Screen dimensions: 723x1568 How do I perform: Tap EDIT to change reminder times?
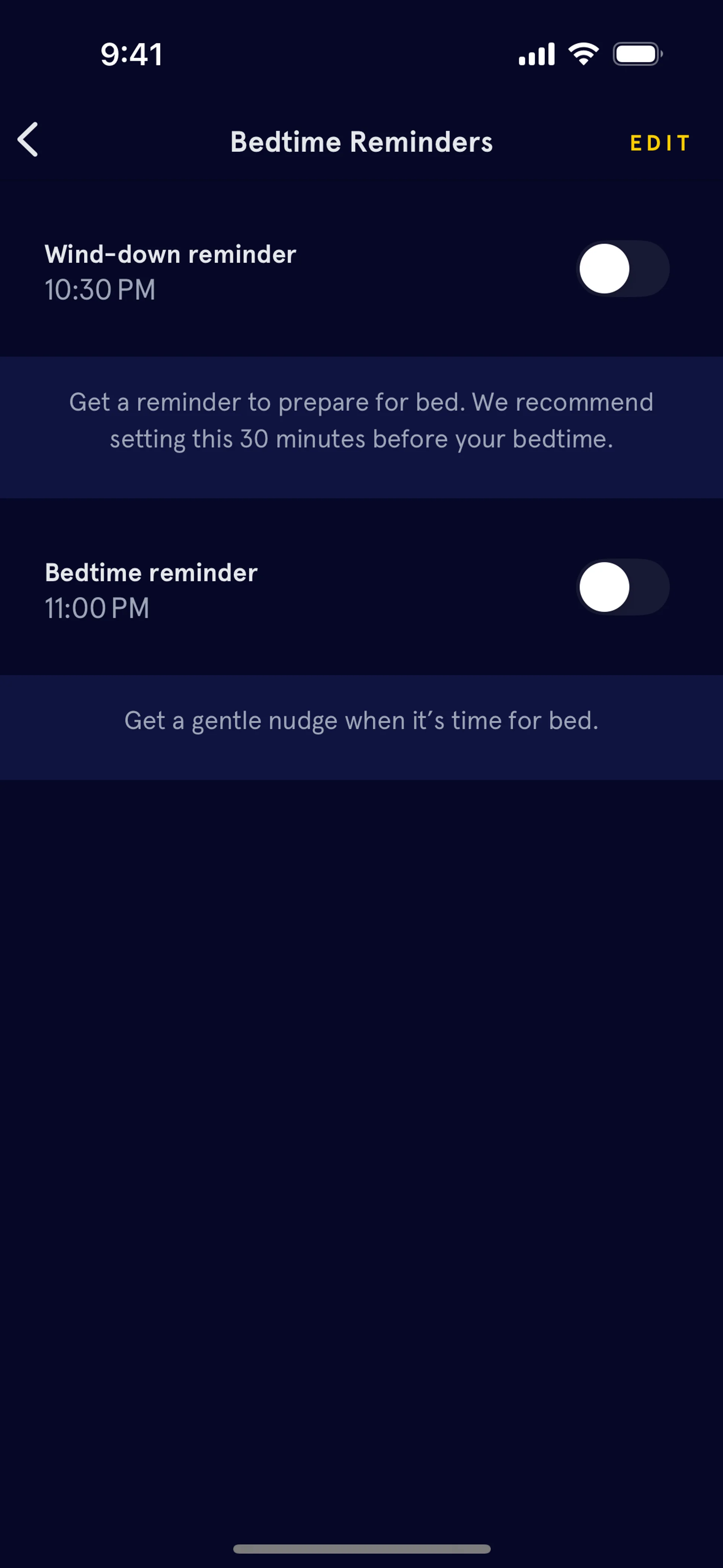click(x=659, y=143)
